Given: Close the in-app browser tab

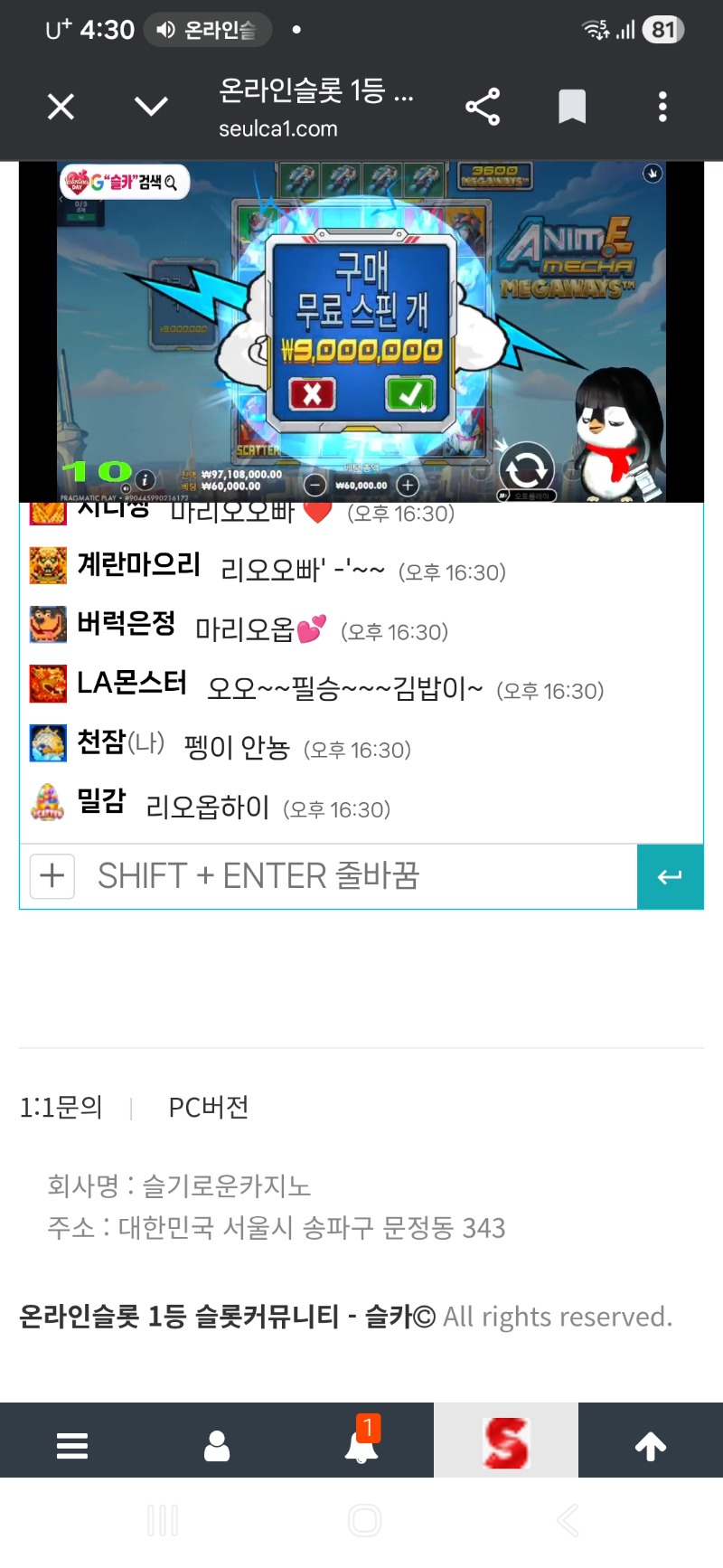Looking at the screenshot, I should click(61, 107).
